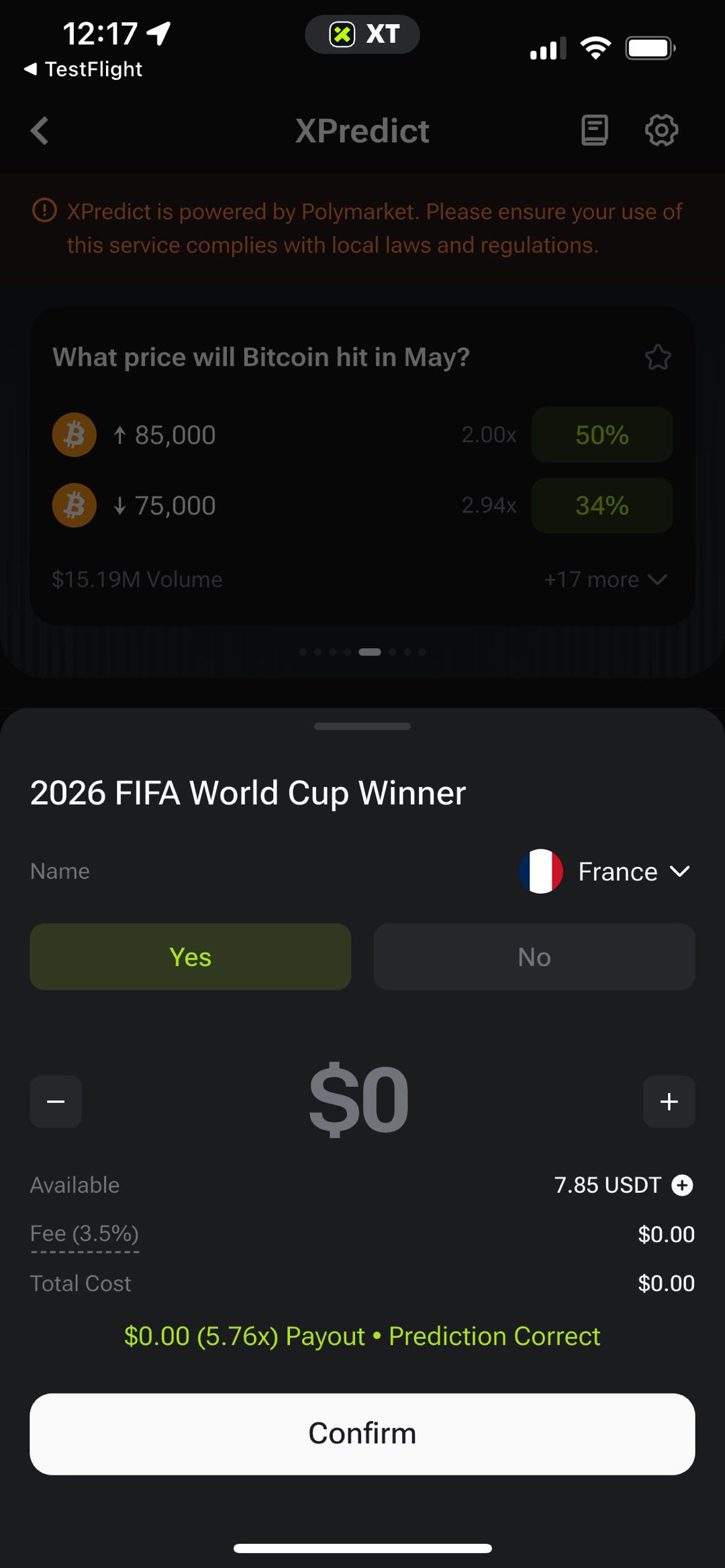Image resolution: width=725 pixels, height=1568 pixels.
Task: Increase the bet amount with plus
Action: [669, 1102]
